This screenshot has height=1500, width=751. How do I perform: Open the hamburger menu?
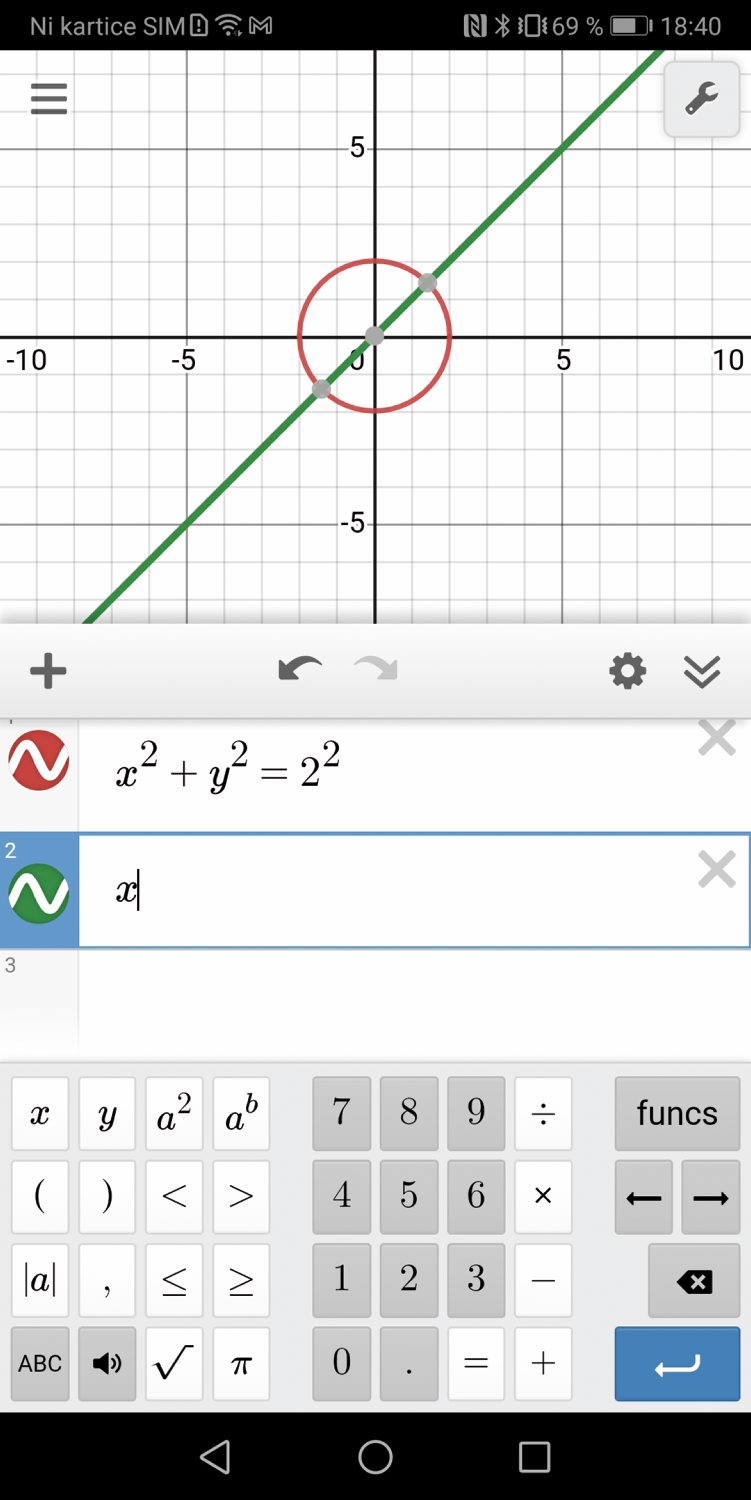tap(48, 98)
